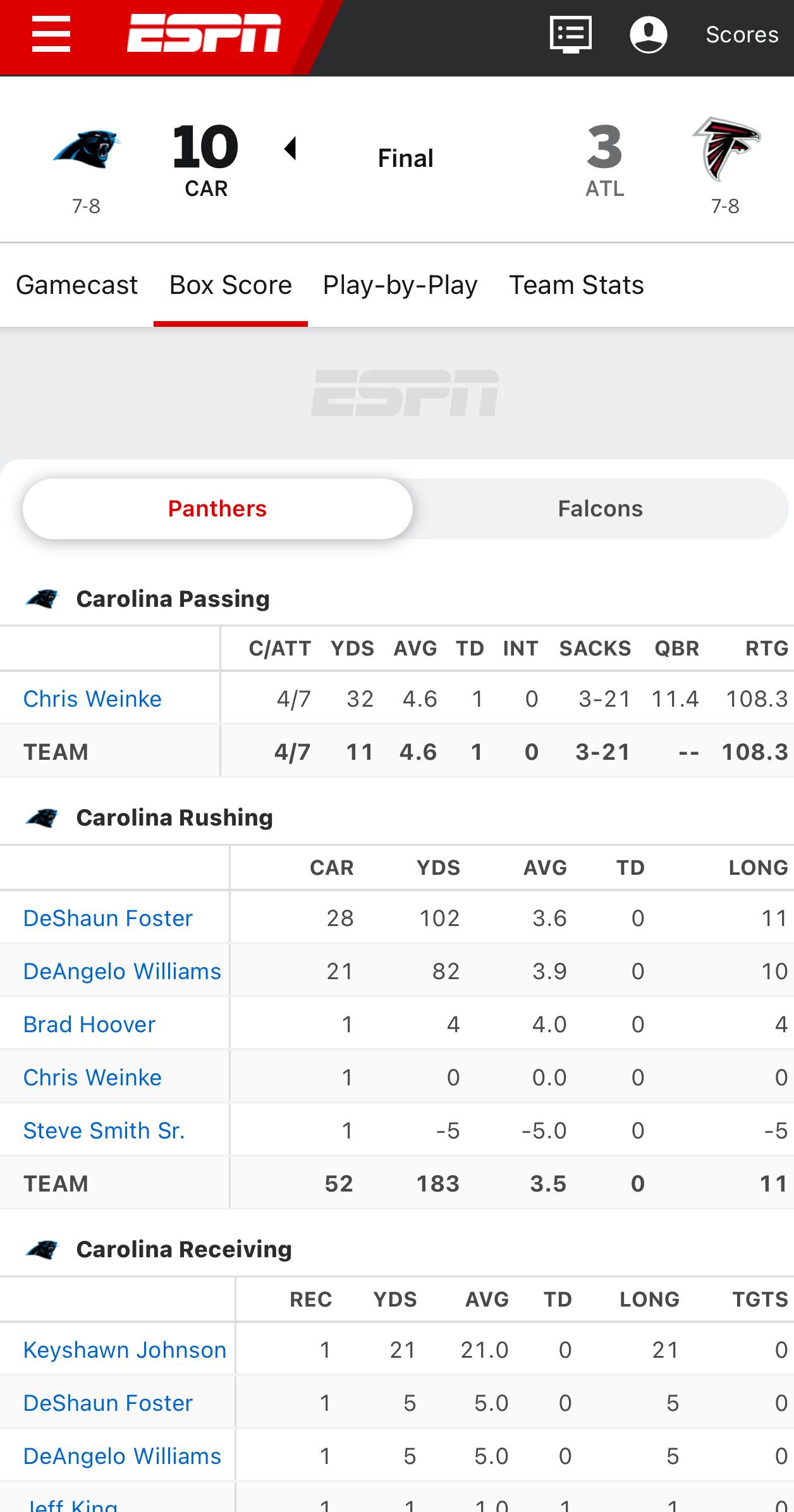Open Keyshawn Johnson's player page
794x1512 pixels.
point(125,1350)
